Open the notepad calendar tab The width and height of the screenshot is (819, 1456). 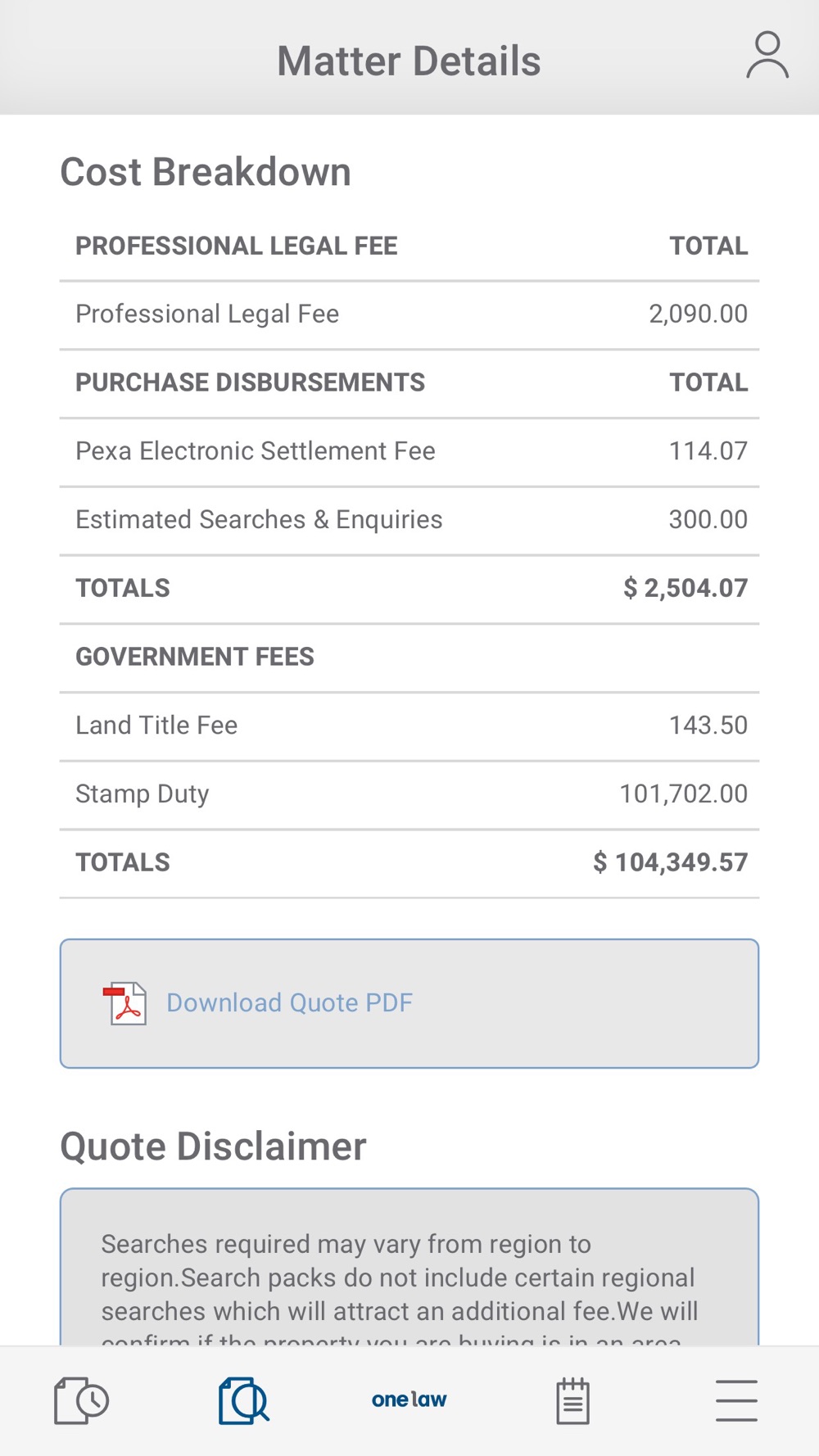click(572, 1400)
